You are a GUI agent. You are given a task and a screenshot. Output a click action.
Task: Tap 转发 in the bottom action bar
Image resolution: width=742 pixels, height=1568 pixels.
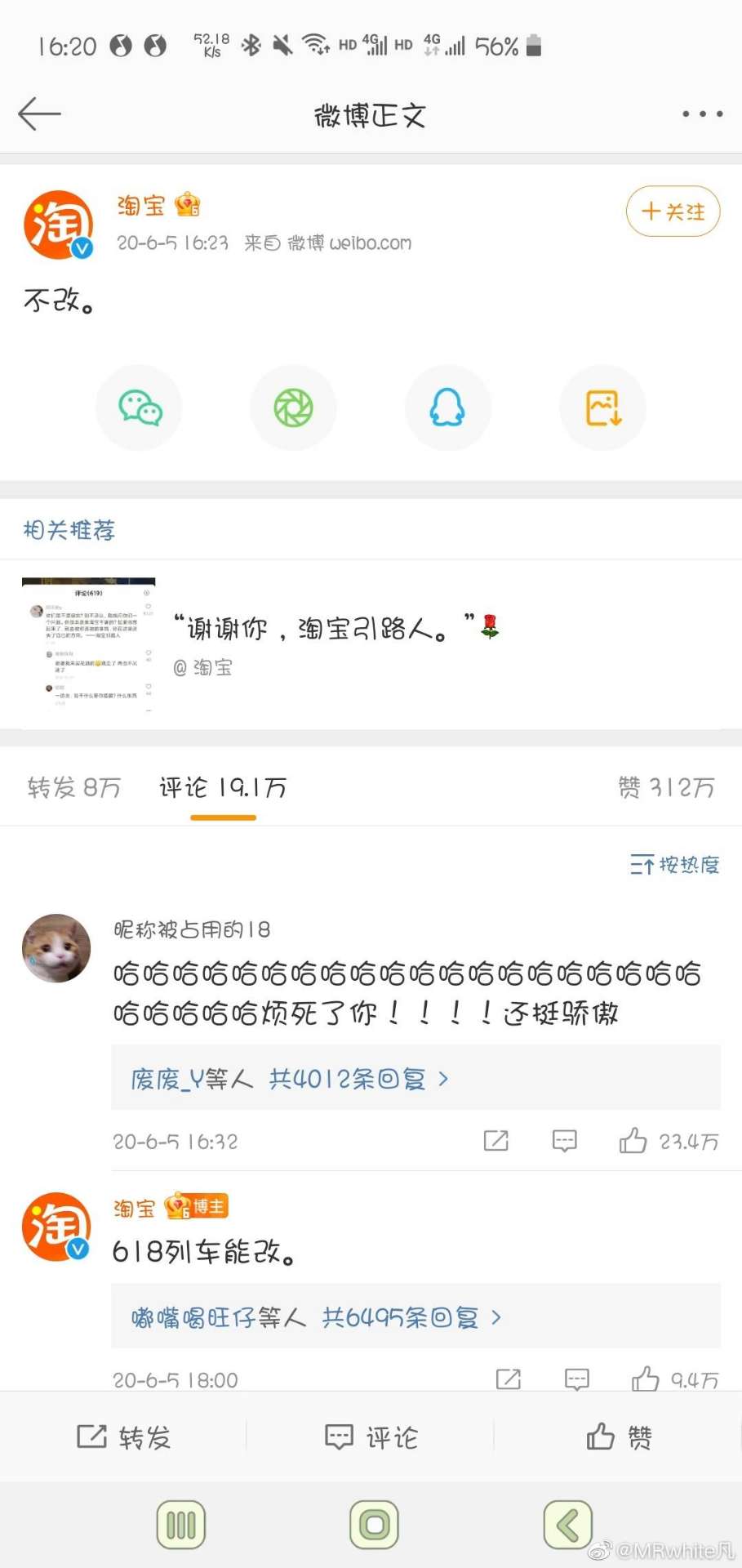coord(124,1437)
